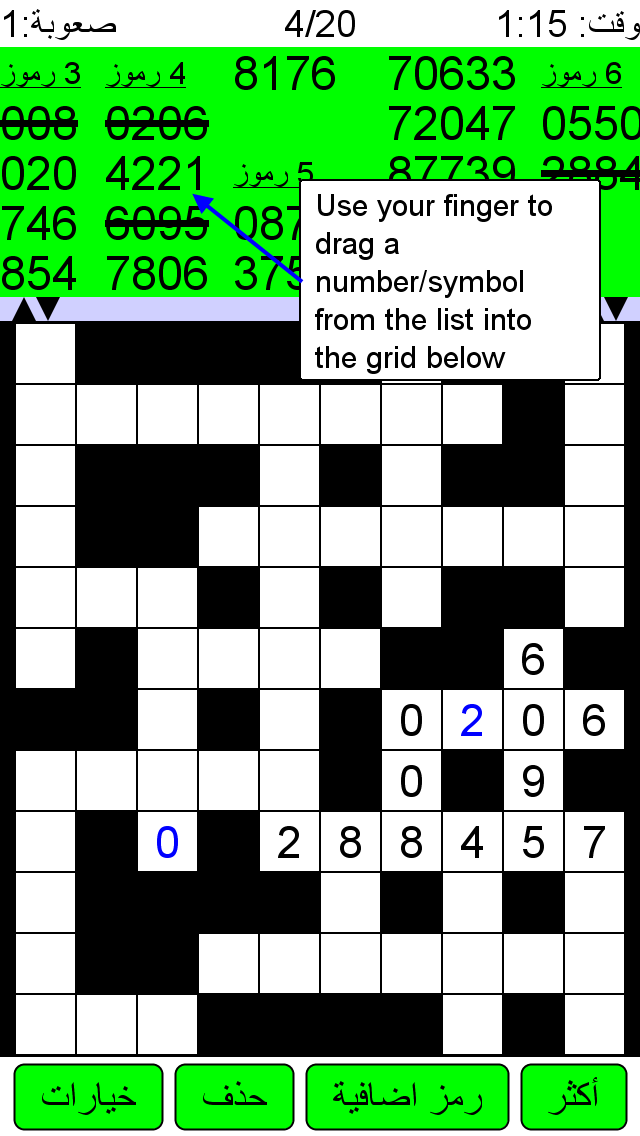The height and width of the screenshot is (1136, 640).
Task: Tap the grid cell containing blue 2
Action: tap(472, 720)
